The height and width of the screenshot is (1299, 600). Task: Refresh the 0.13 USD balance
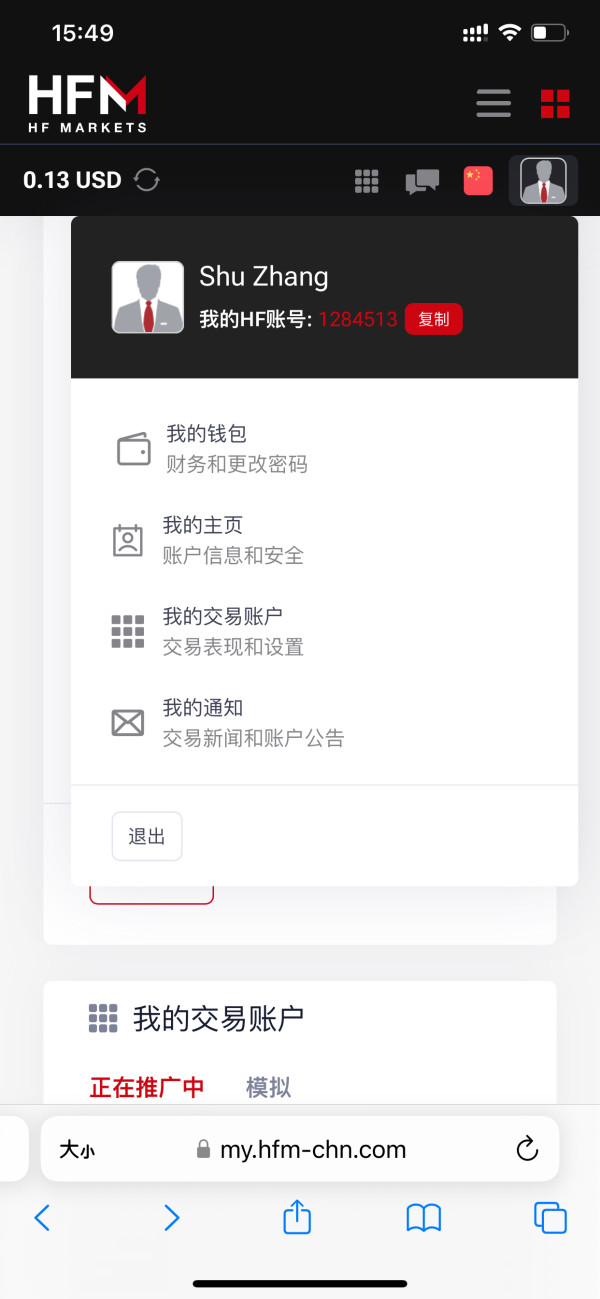coord(147,180)
